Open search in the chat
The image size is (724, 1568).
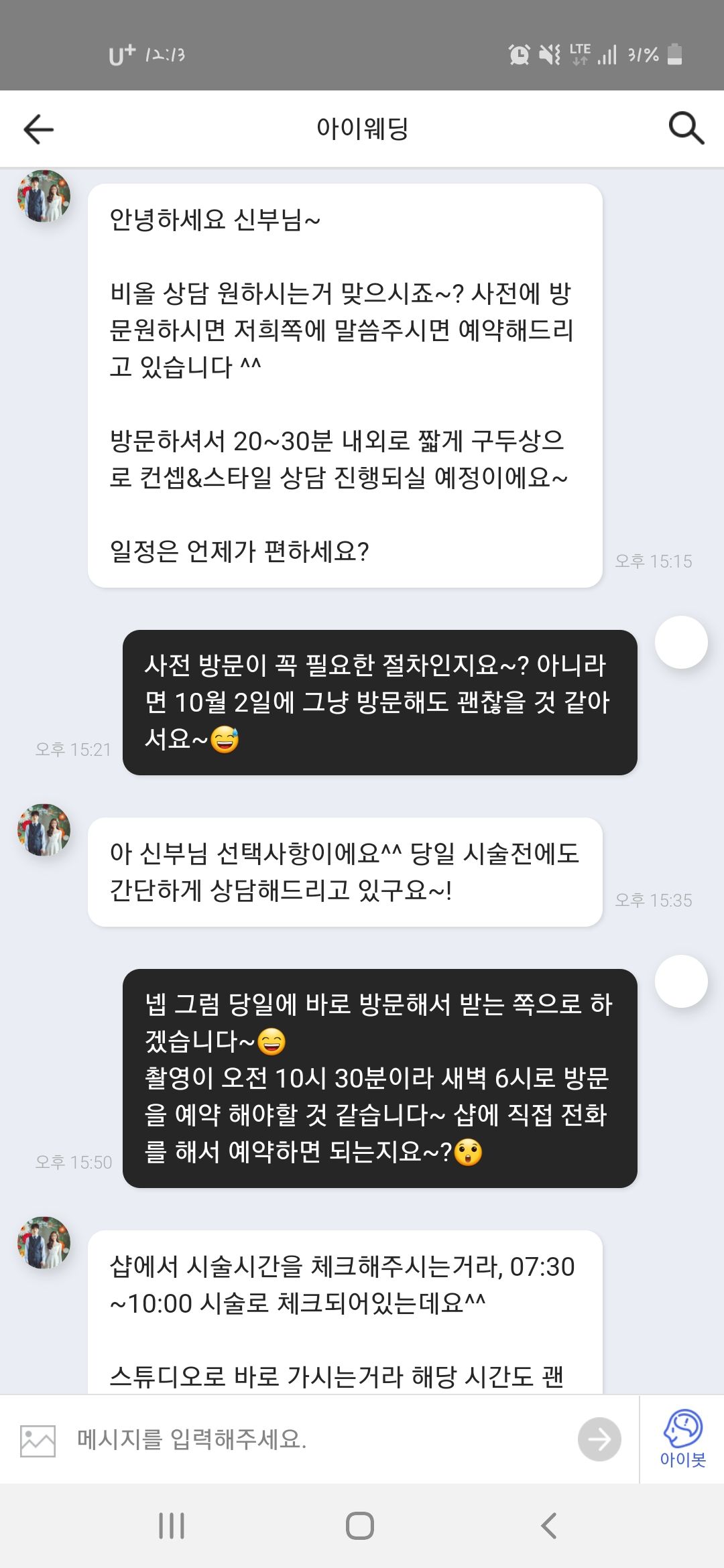point(686,127)
